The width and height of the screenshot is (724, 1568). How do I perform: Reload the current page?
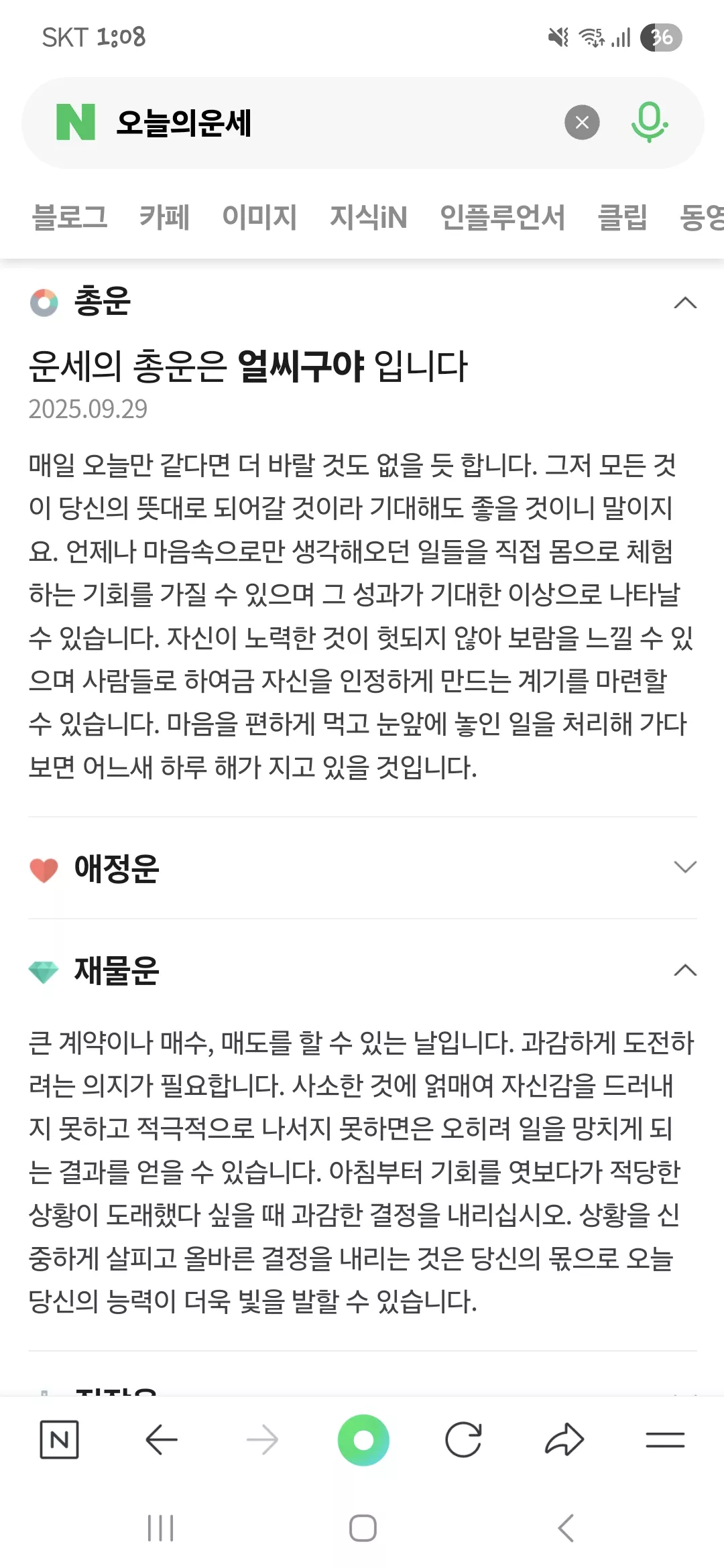(x=463, y=1439)
